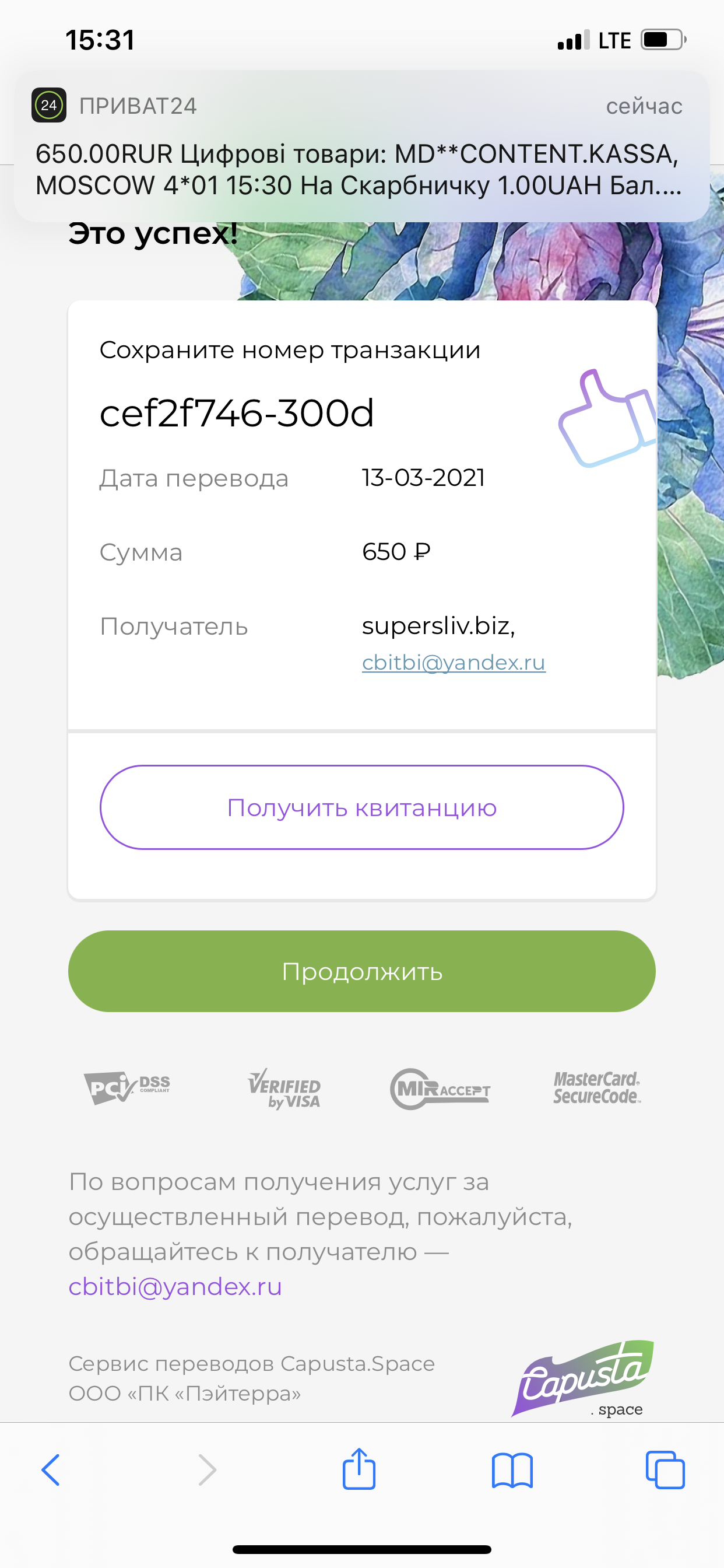Open Safari bookmarks
This screenshot has height=1568, width=724.
point(512,1471)
